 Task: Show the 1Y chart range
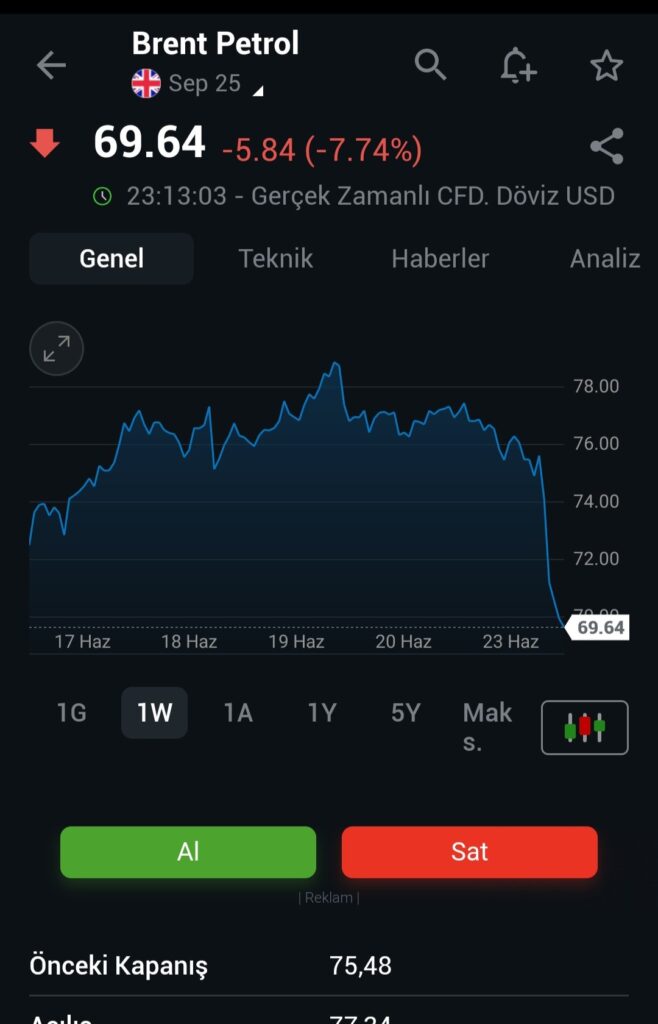coord(322,713)
